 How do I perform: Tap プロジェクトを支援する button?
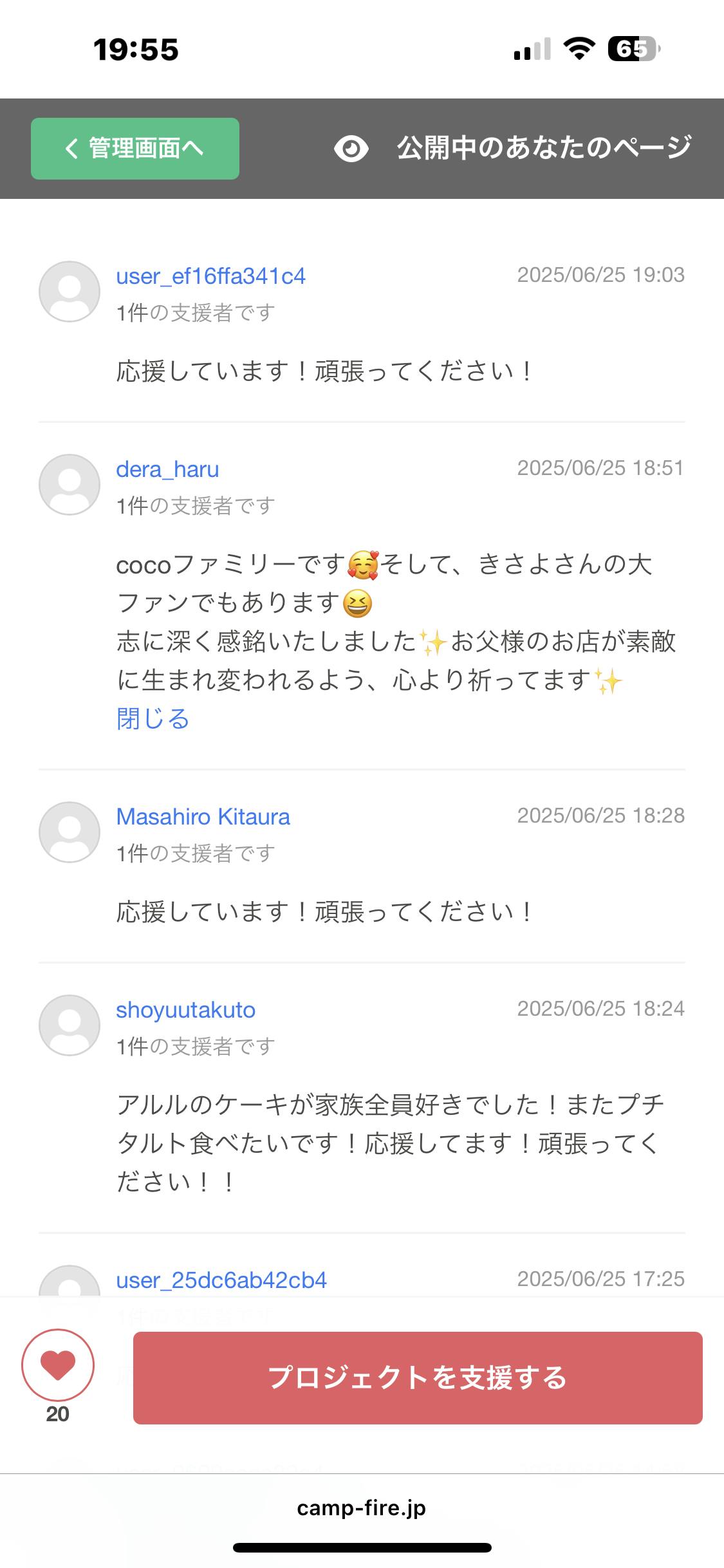click(x=418, y=1377)
